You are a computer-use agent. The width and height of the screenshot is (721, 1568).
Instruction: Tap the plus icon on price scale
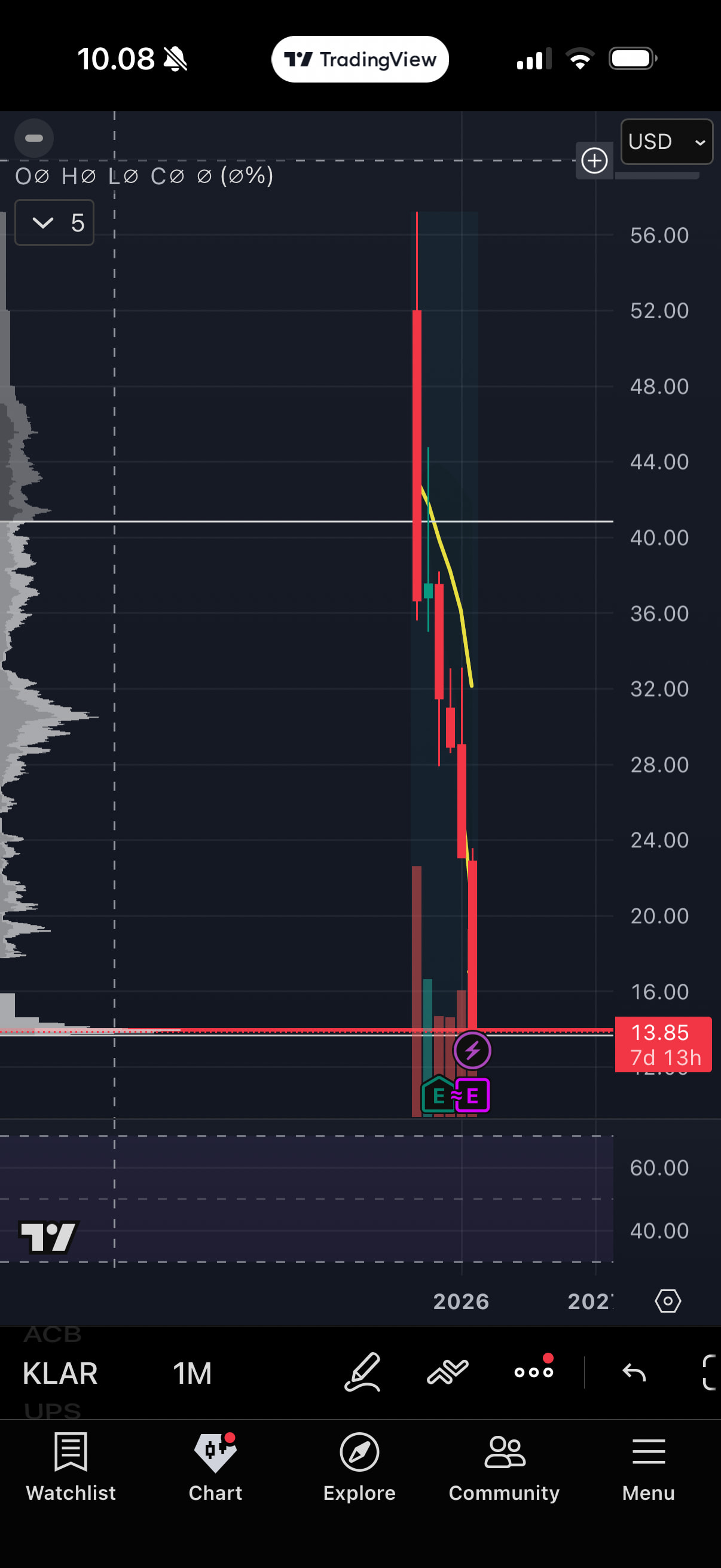tap(594, 161)
